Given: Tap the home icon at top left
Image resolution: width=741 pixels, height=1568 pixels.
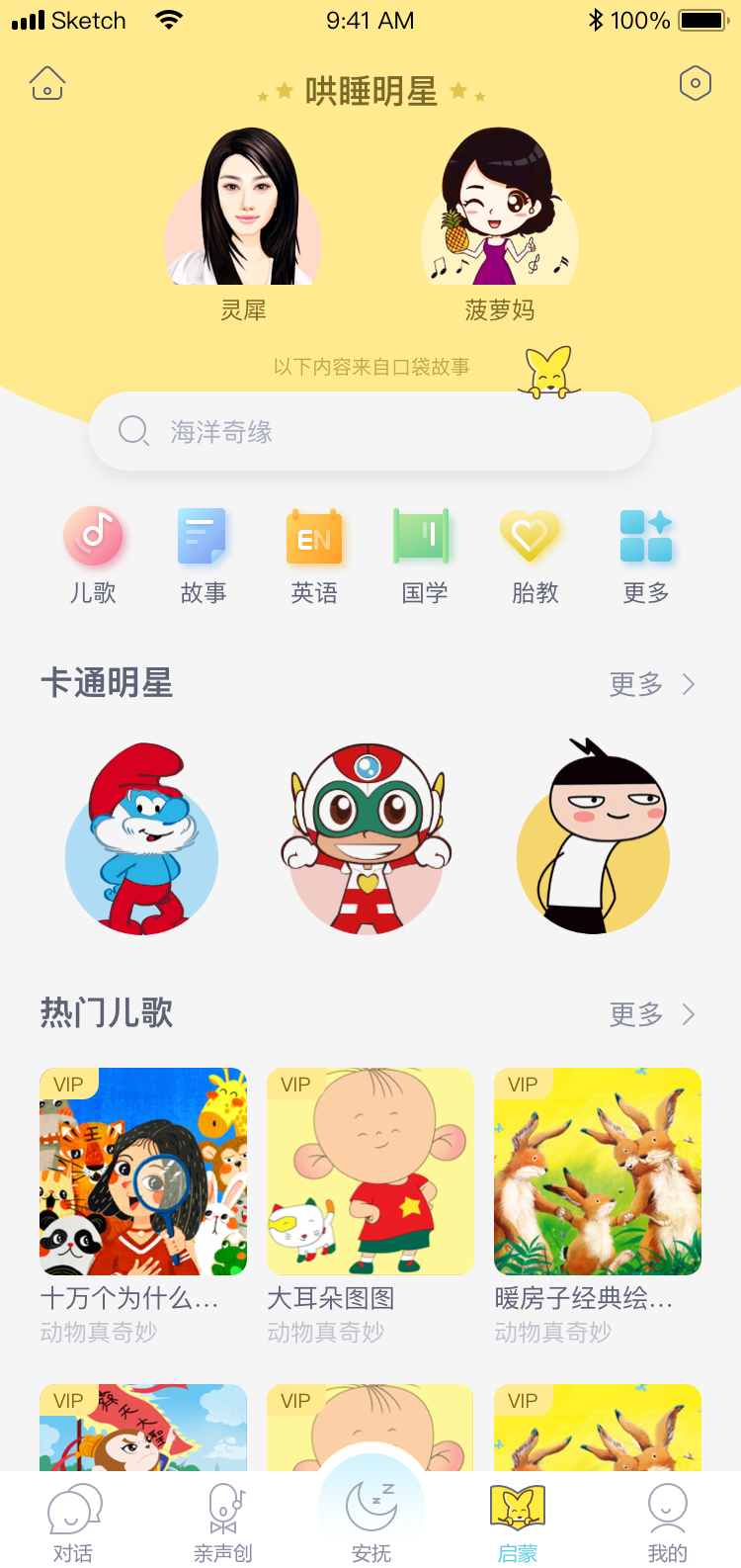Looking at the screenshot, I should pos(47,84).
